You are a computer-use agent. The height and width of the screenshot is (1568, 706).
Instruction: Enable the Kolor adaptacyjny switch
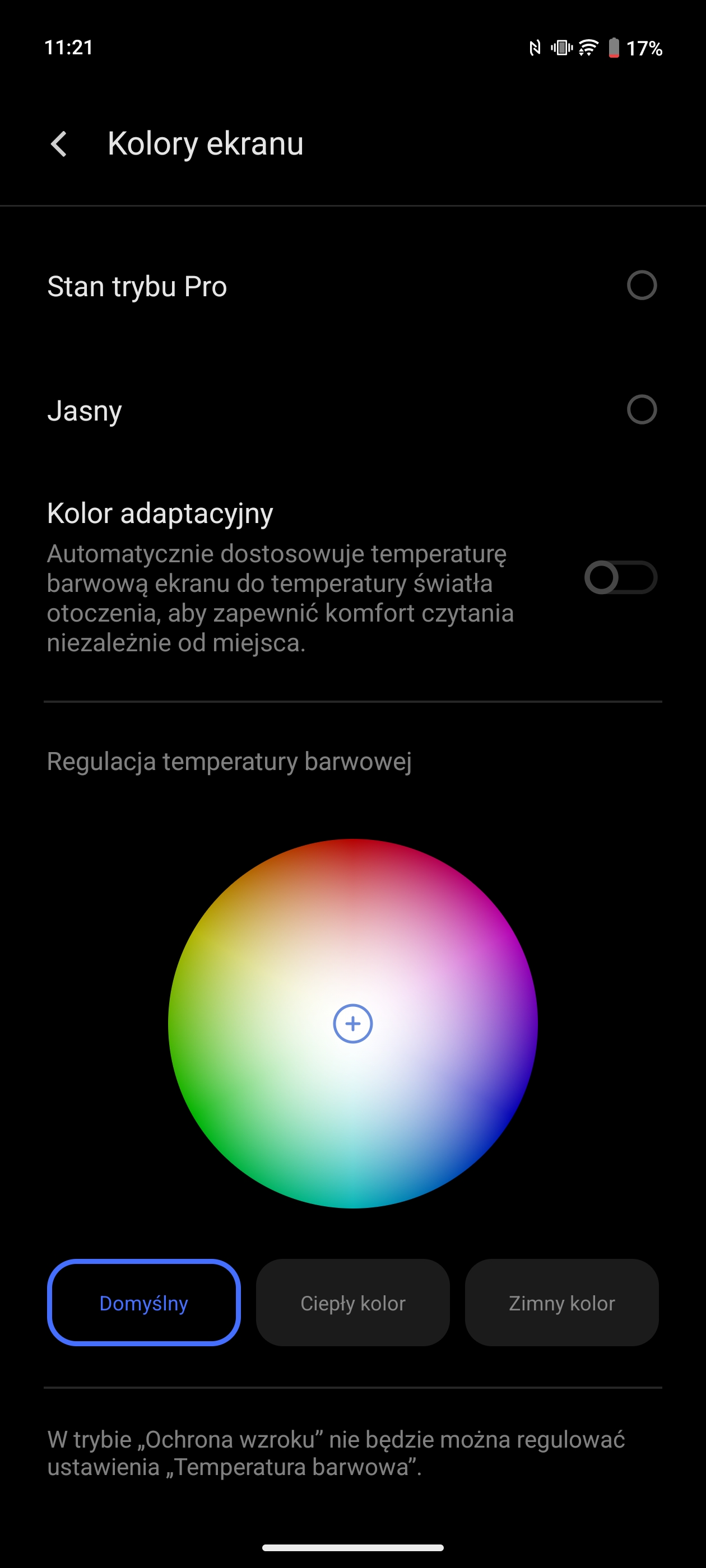[620, 577]
